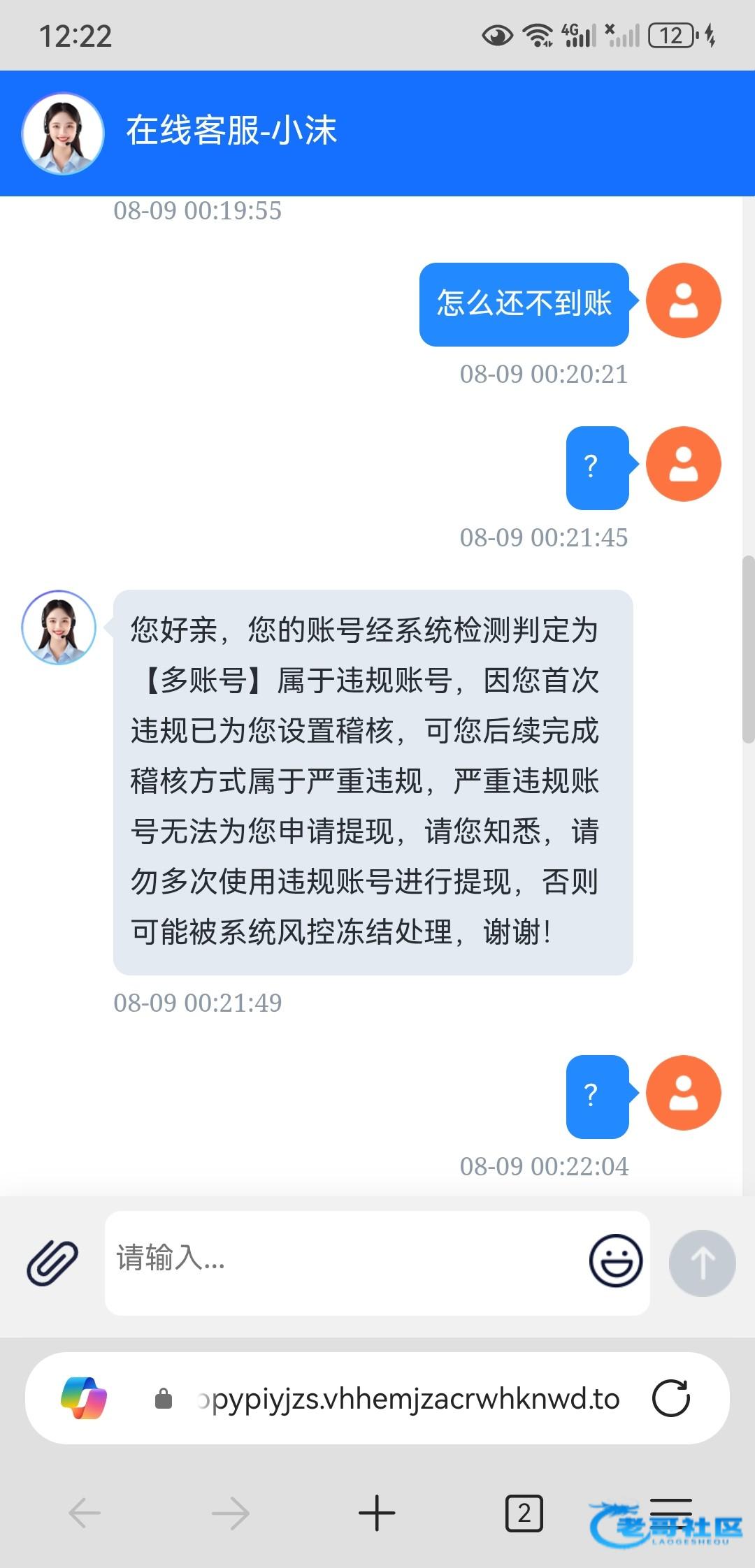The height and width of the screenshot is (1568, 755).
Task: Open a new tab with plus button
Action: (x=377, y=1513)
